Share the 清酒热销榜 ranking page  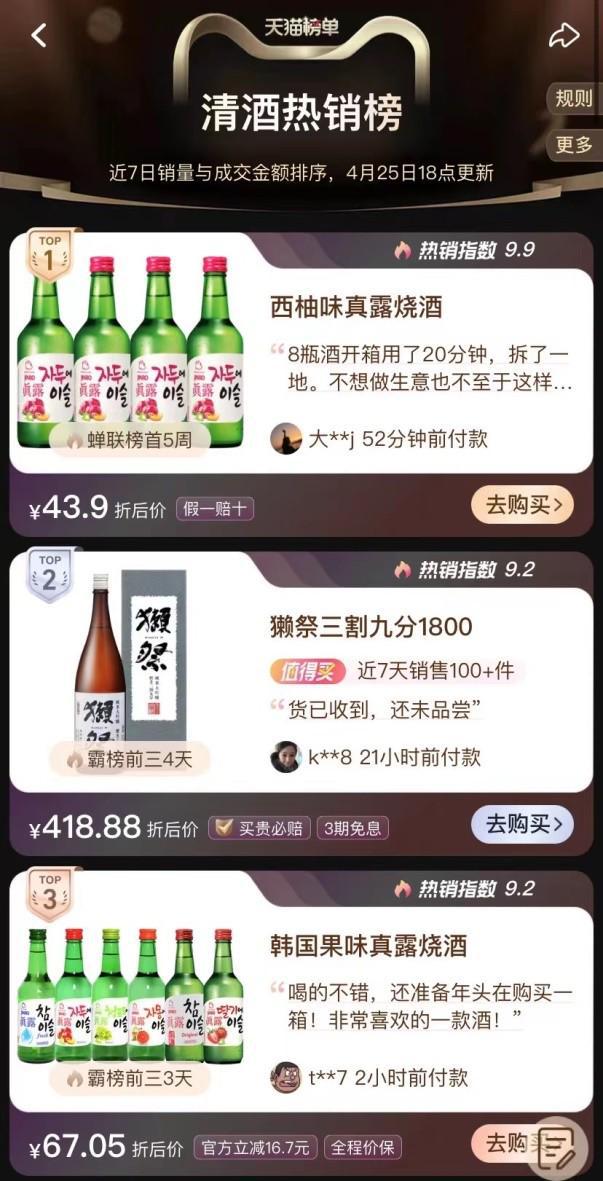564,36
